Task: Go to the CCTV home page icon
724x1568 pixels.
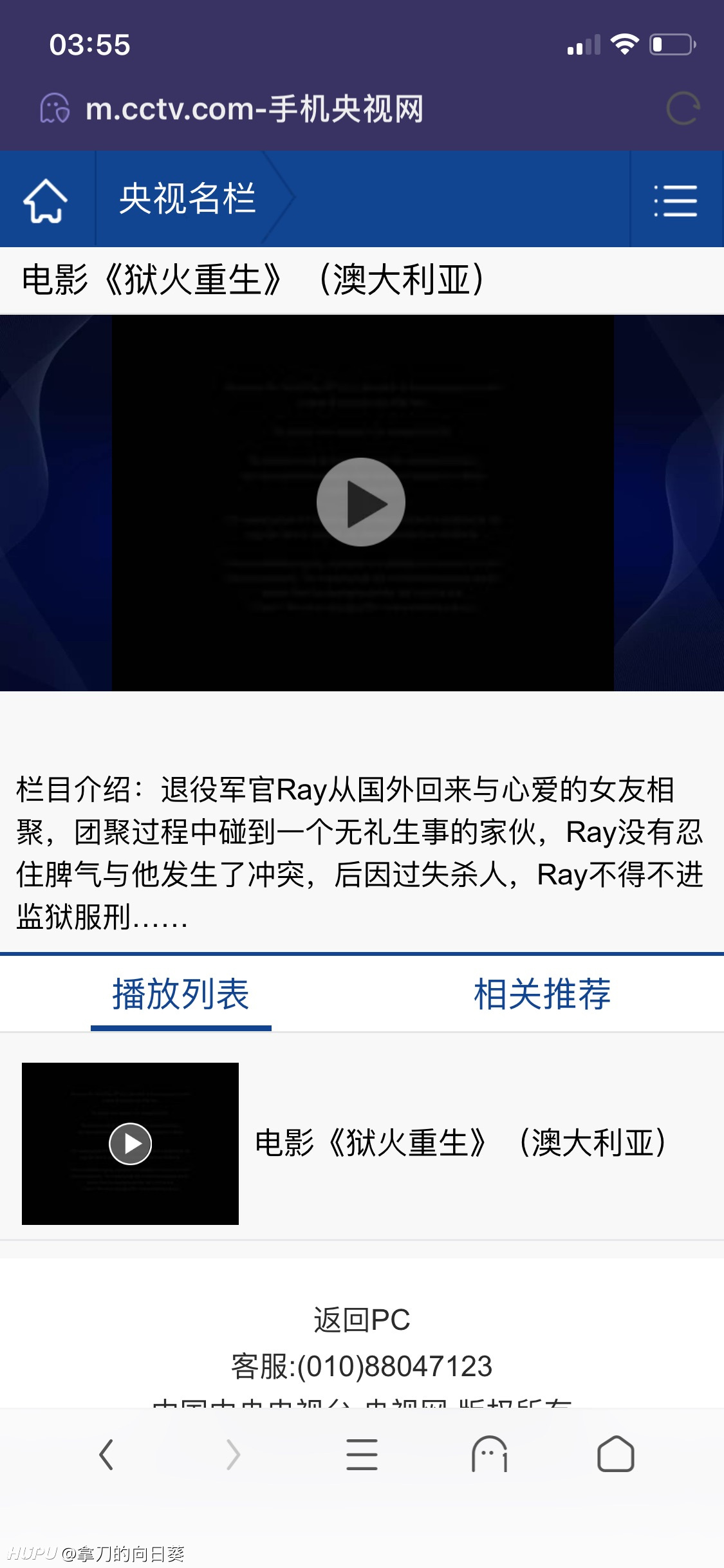Action: click(46, 200)
